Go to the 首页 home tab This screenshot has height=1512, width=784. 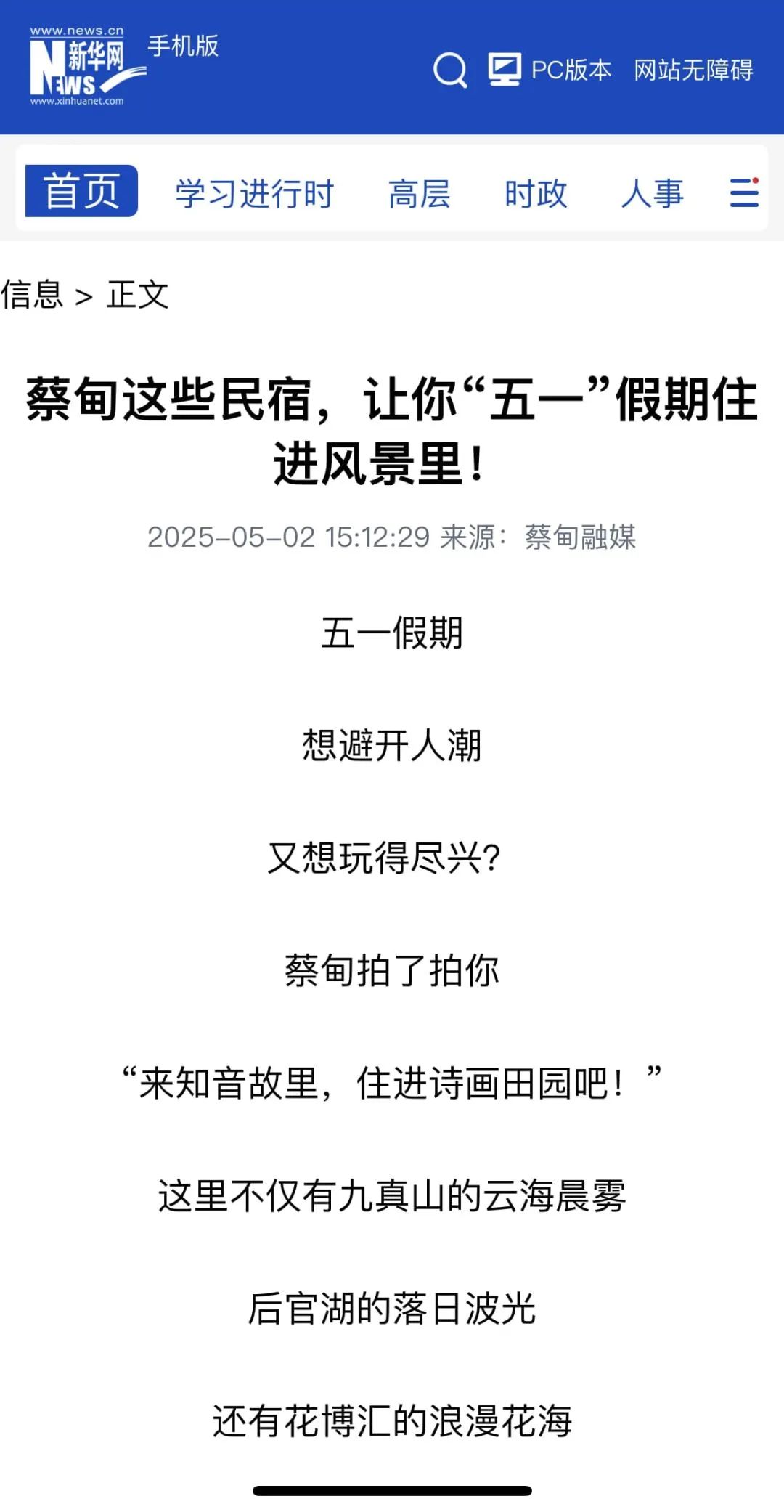[x=81, y=192]
